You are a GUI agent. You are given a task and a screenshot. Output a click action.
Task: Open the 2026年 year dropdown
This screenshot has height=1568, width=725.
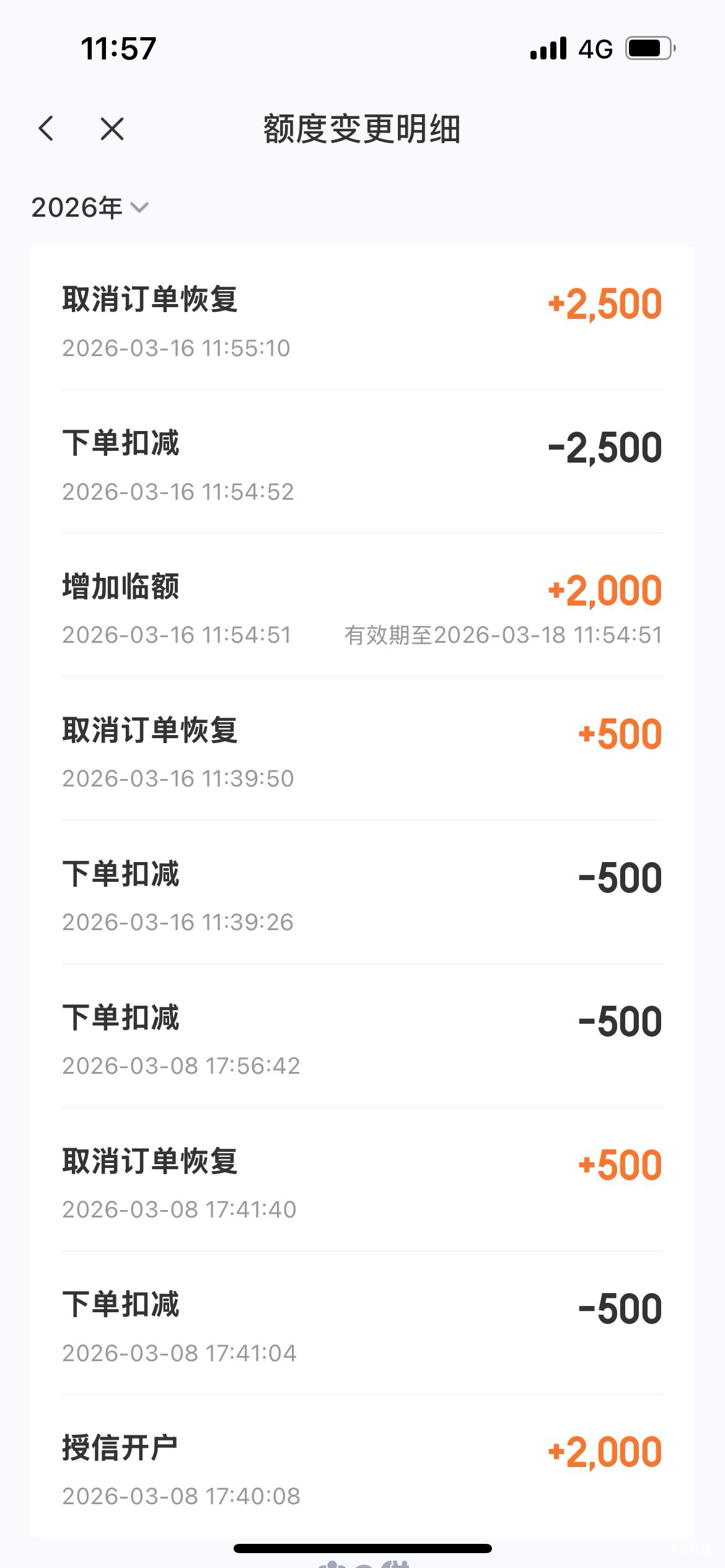pos(90,207)
